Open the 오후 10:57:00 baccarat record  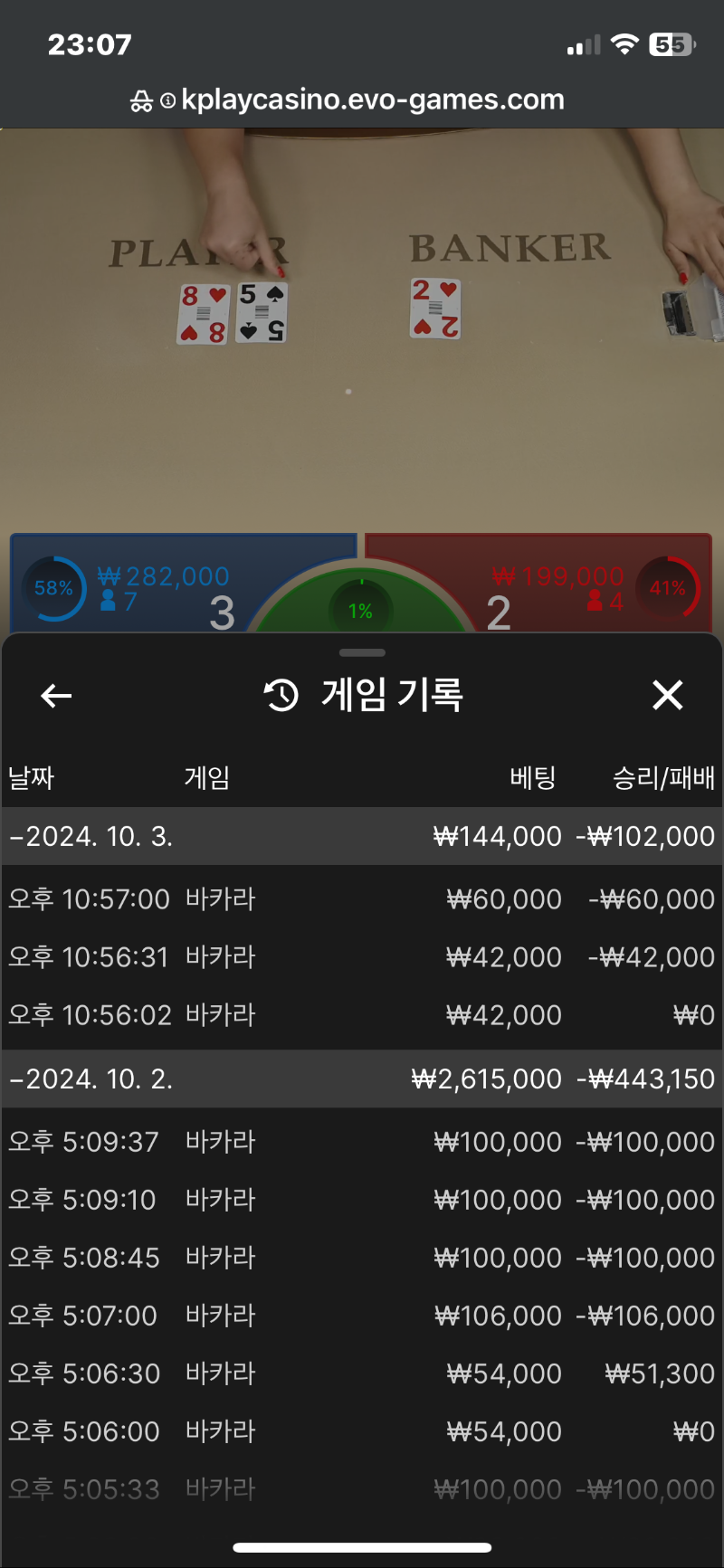coord(362,899)
